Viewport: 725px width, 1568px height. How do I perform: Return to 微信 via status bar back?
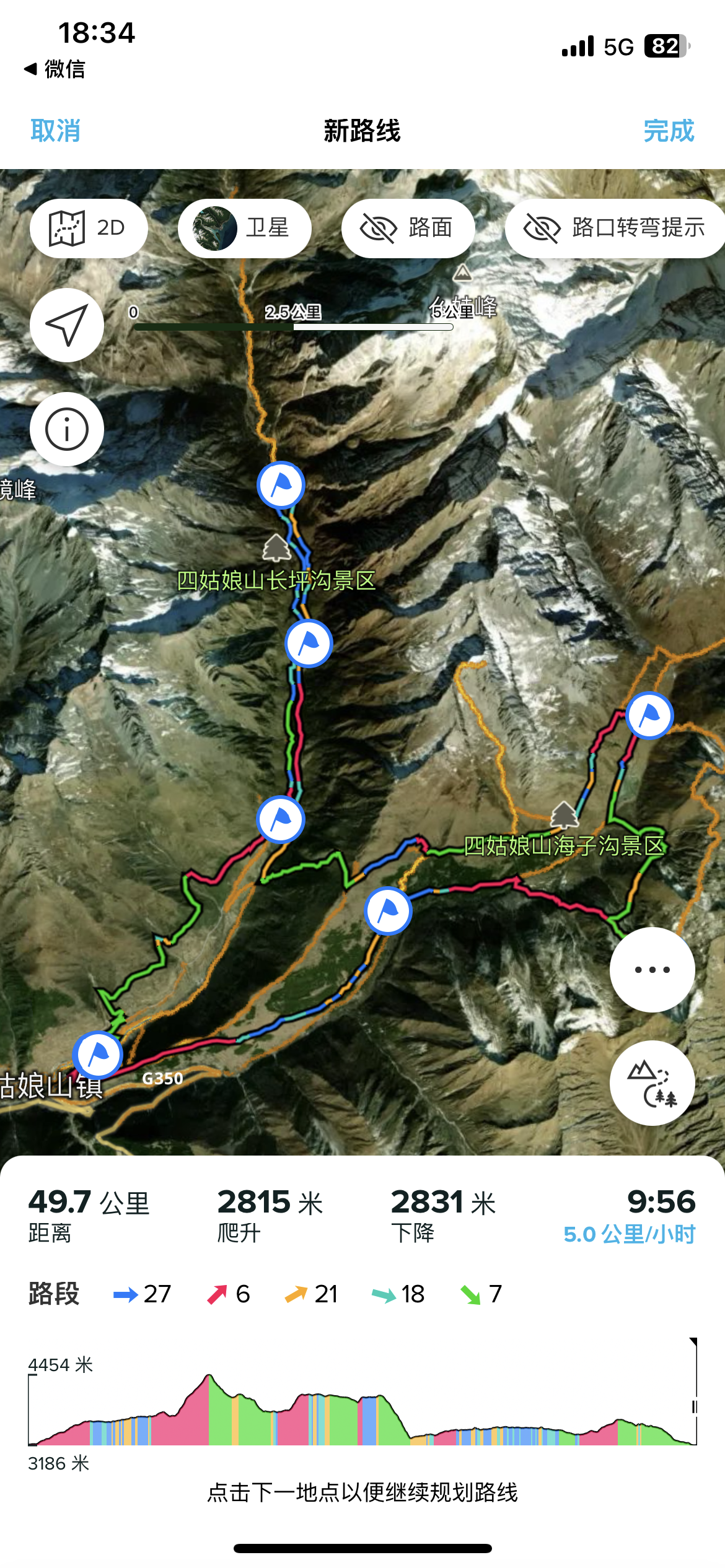(x=55, y=69)
